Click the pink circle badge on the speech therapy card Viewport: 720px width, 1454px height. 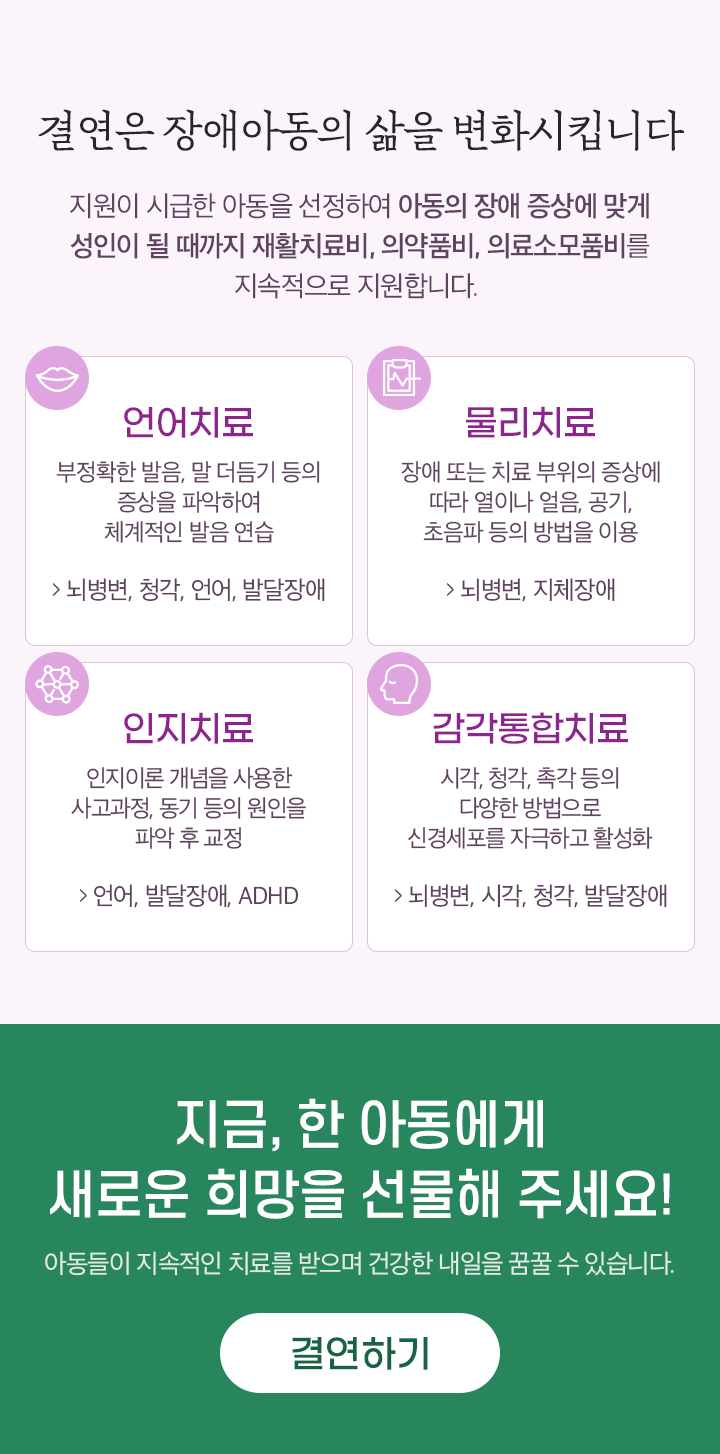[57, 377]
